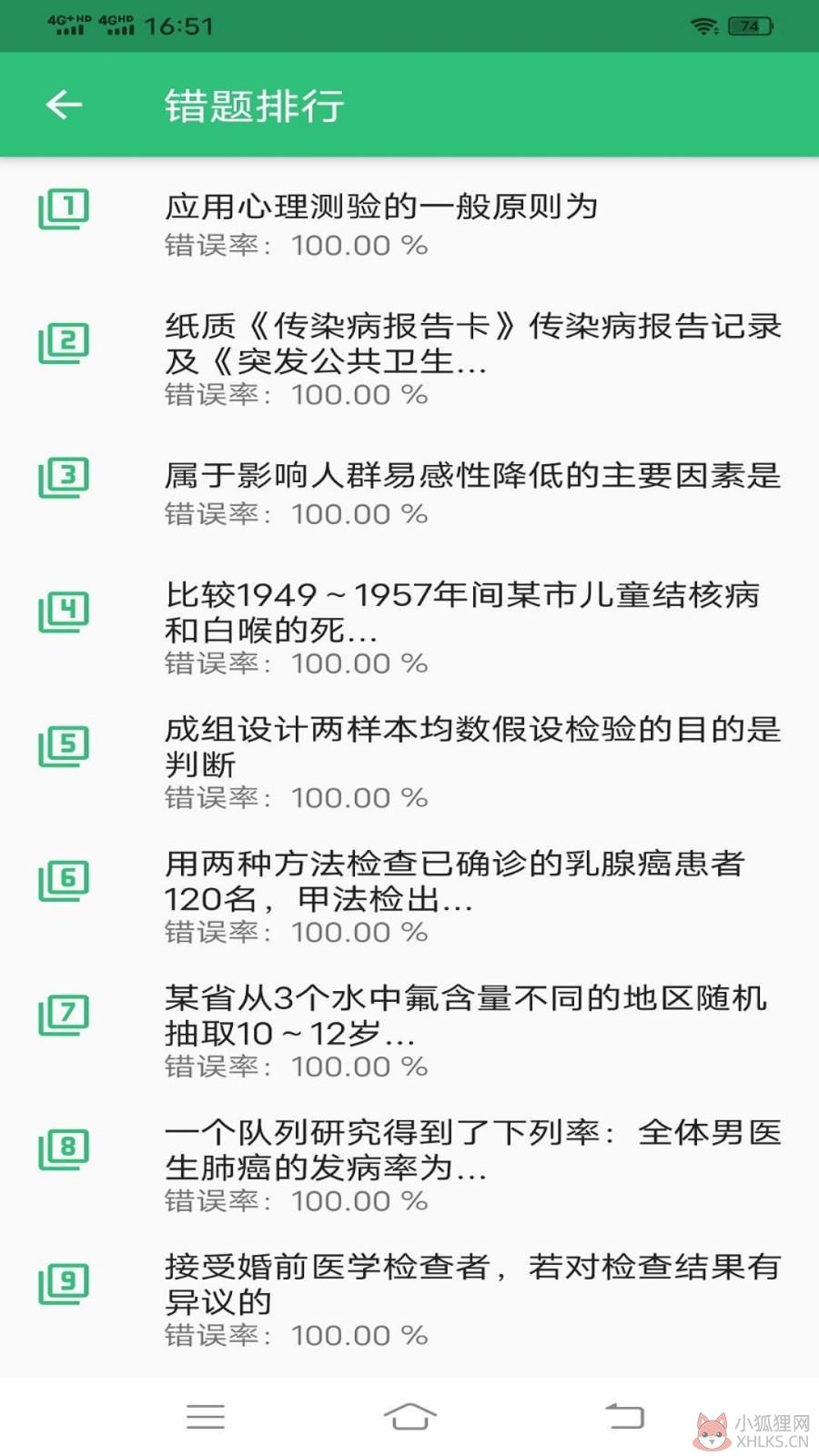
Task: Open question 比较1949～1957年间某市儿童结核病
Action: click(x=409, y=628)
